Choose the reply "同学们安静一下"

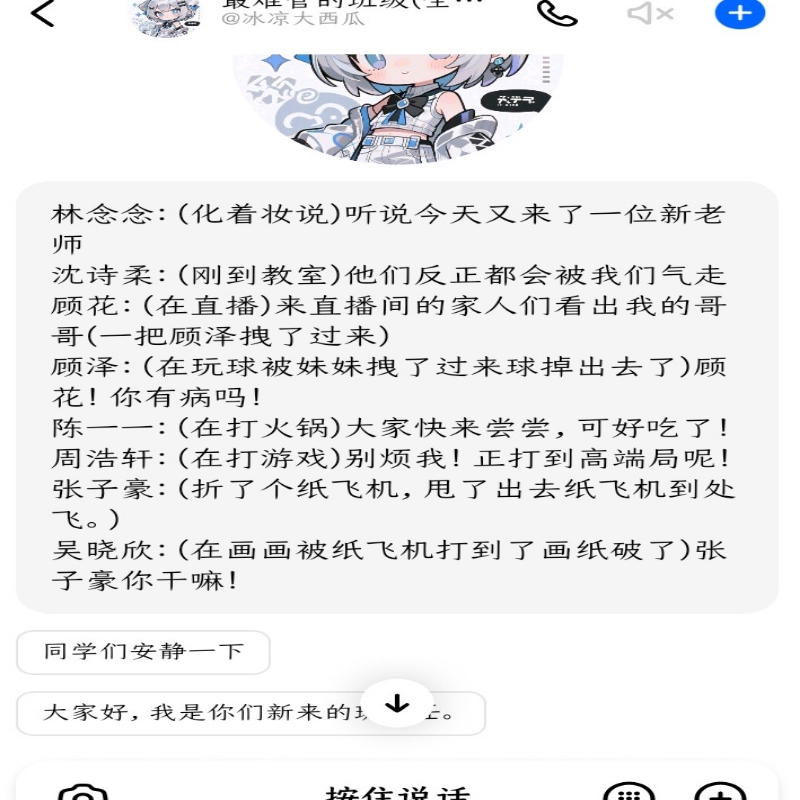143,652
